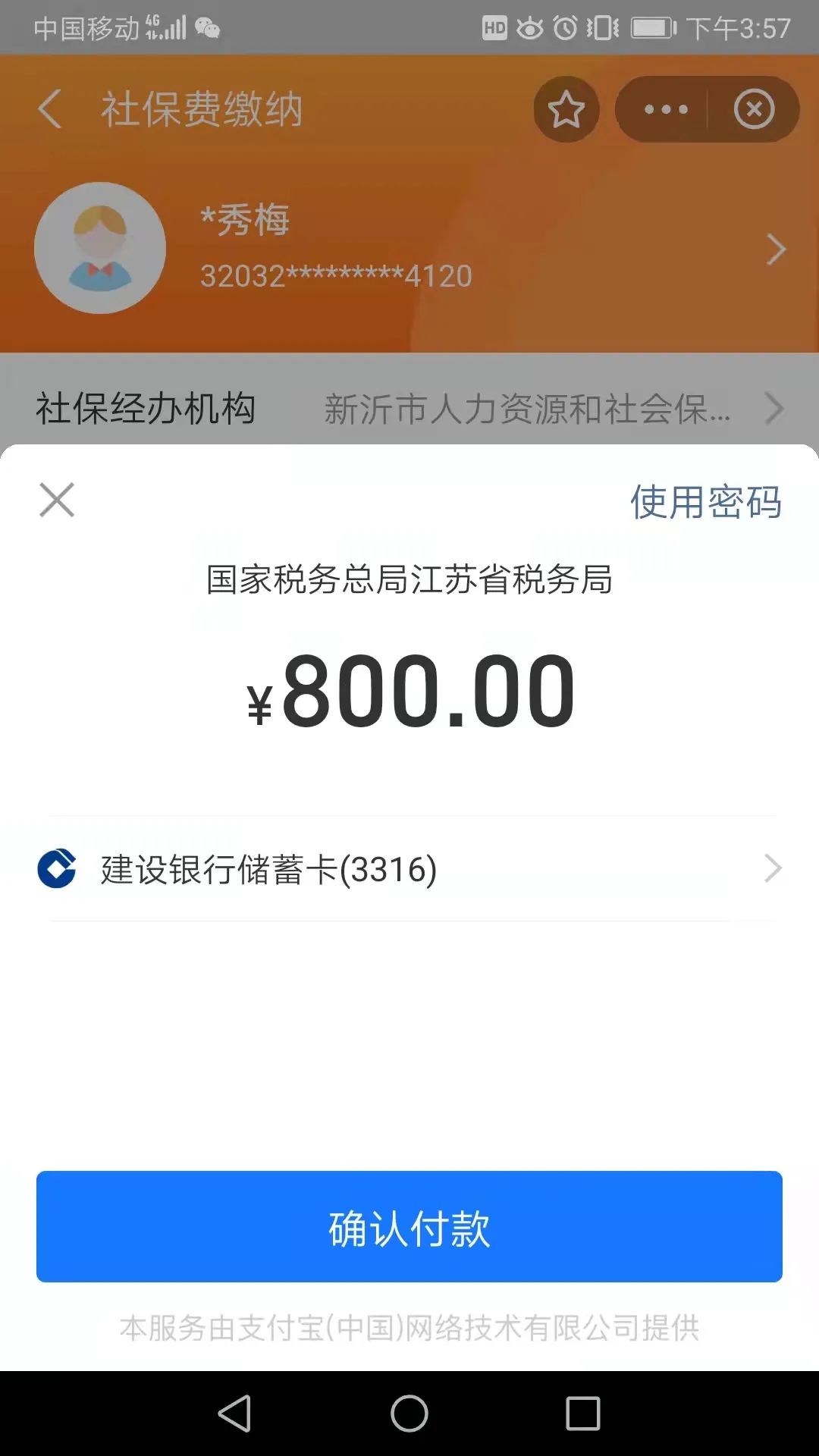Close the mini program with circled X
This screenshot has width=819, height=1456.
tap(754, 109)
